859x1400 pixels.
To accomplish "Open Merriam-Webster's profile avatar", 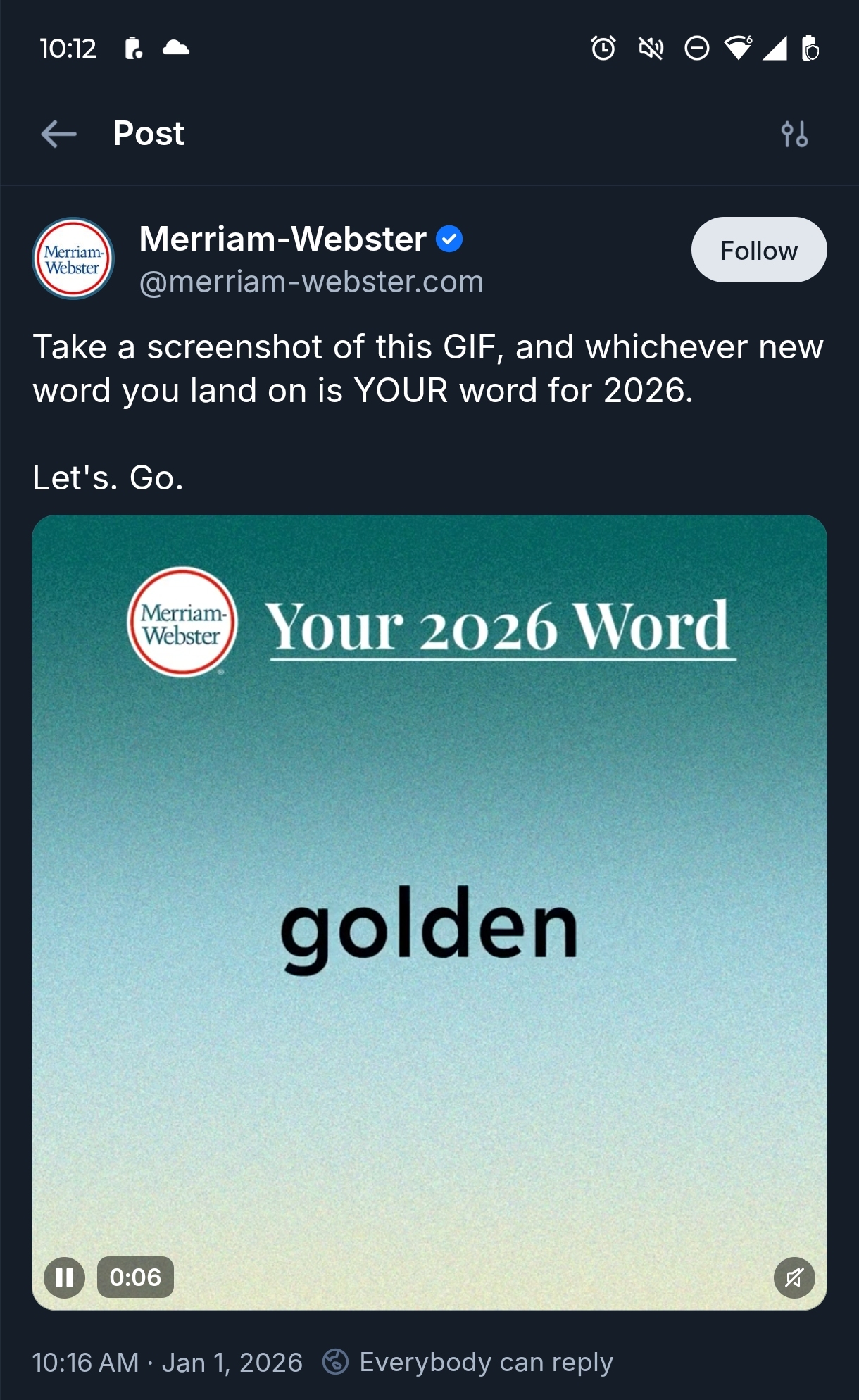I will coord(73,258).
